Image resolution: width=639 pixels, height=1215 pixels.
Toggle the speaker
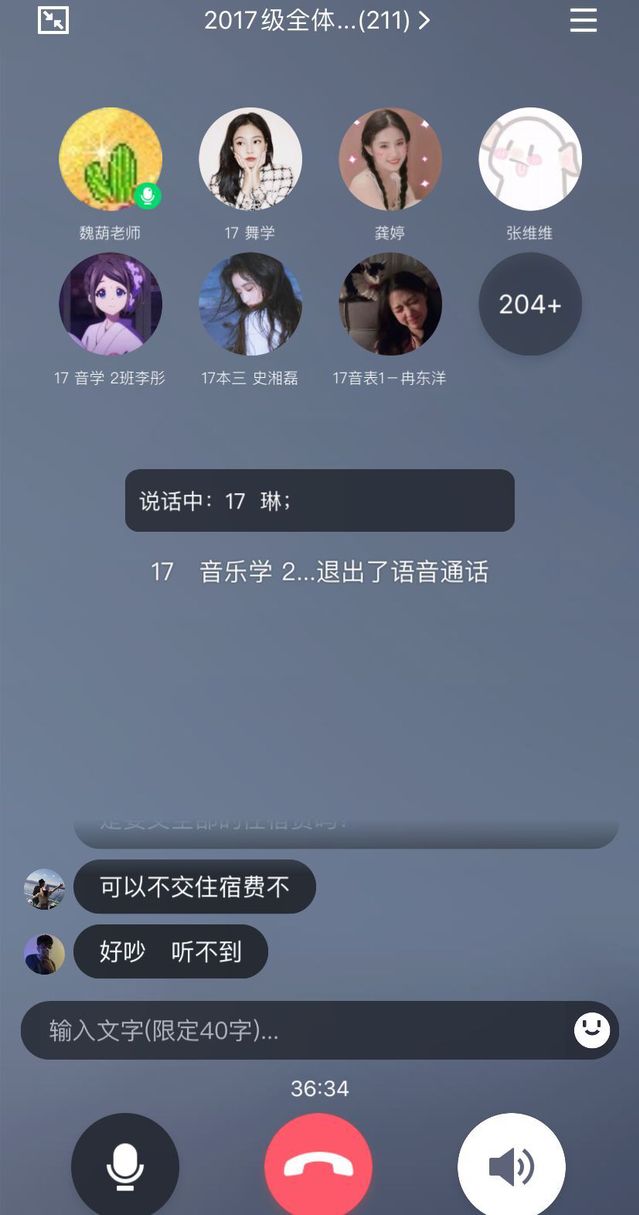pyautogui.click(x=511, y=1166)
